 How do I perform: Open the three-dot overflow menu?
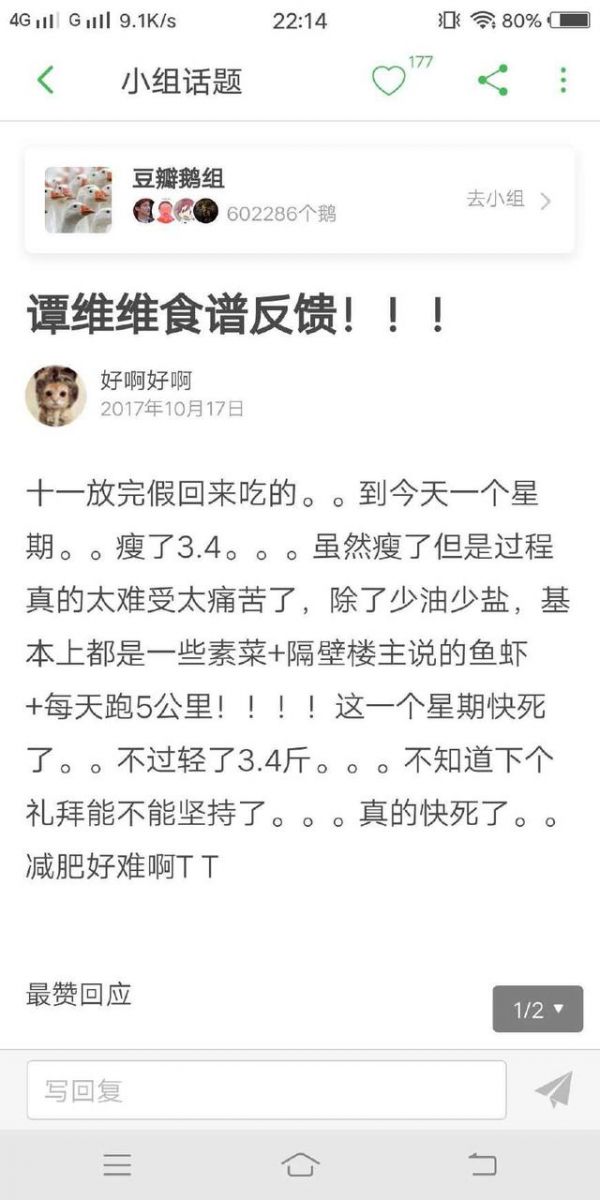563,80
